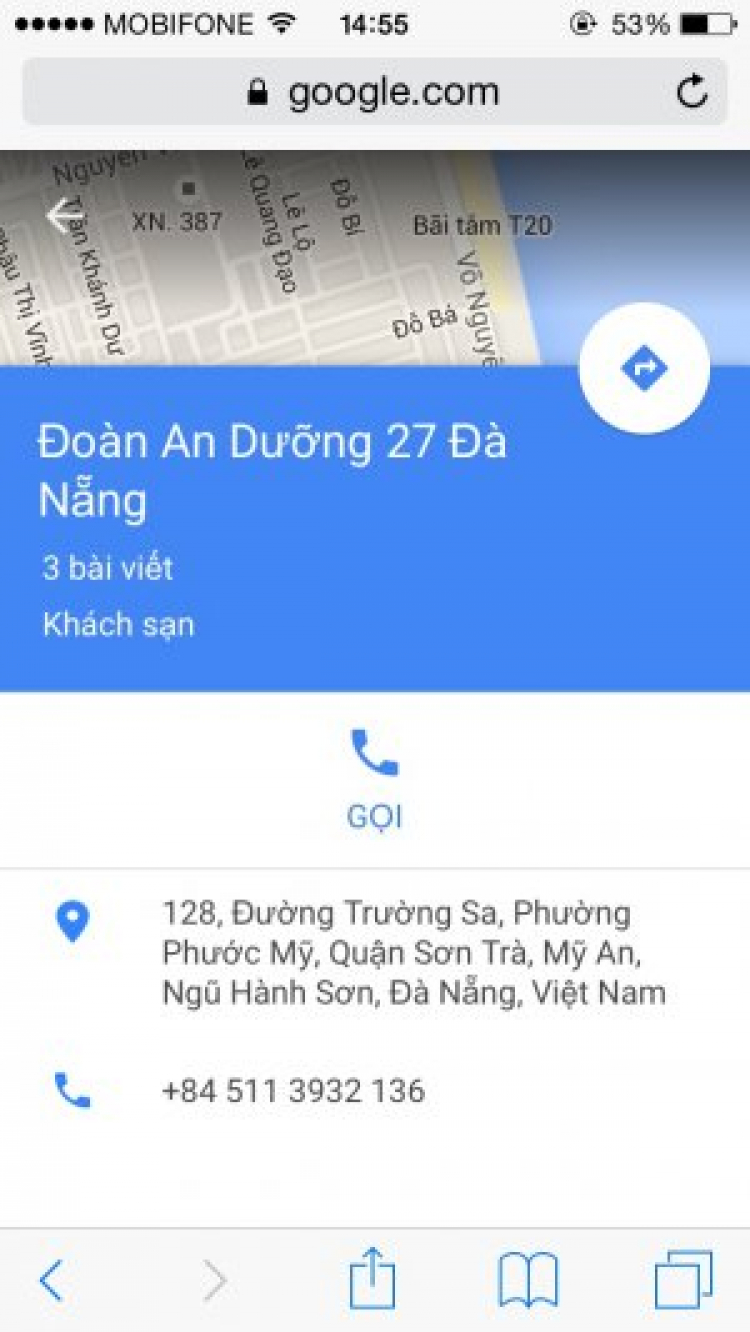Open Safari bookmarks
The image size is (750, 1332).
(528, 1279)
